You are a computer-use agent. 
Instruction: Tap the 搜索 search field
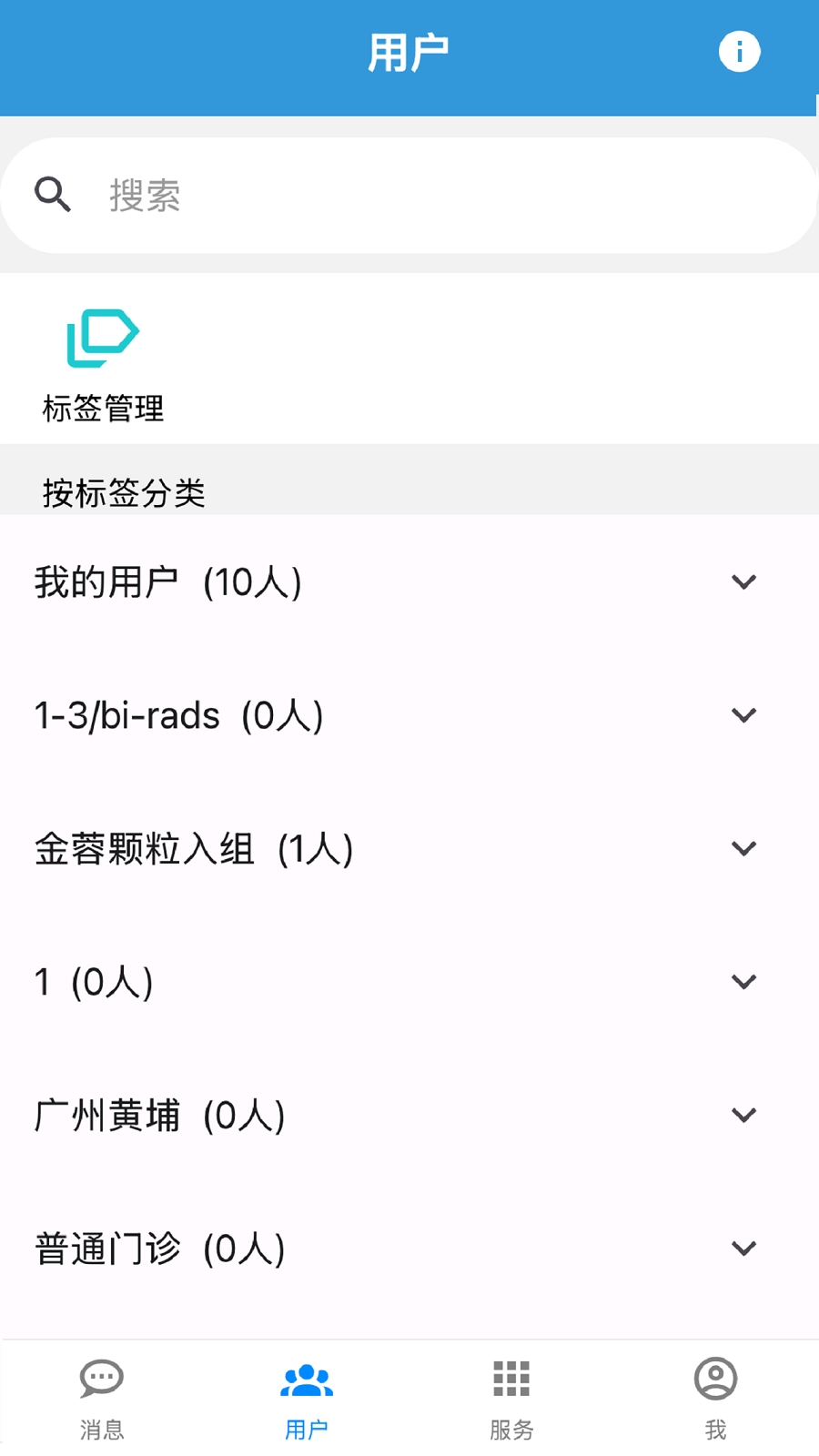409,196
